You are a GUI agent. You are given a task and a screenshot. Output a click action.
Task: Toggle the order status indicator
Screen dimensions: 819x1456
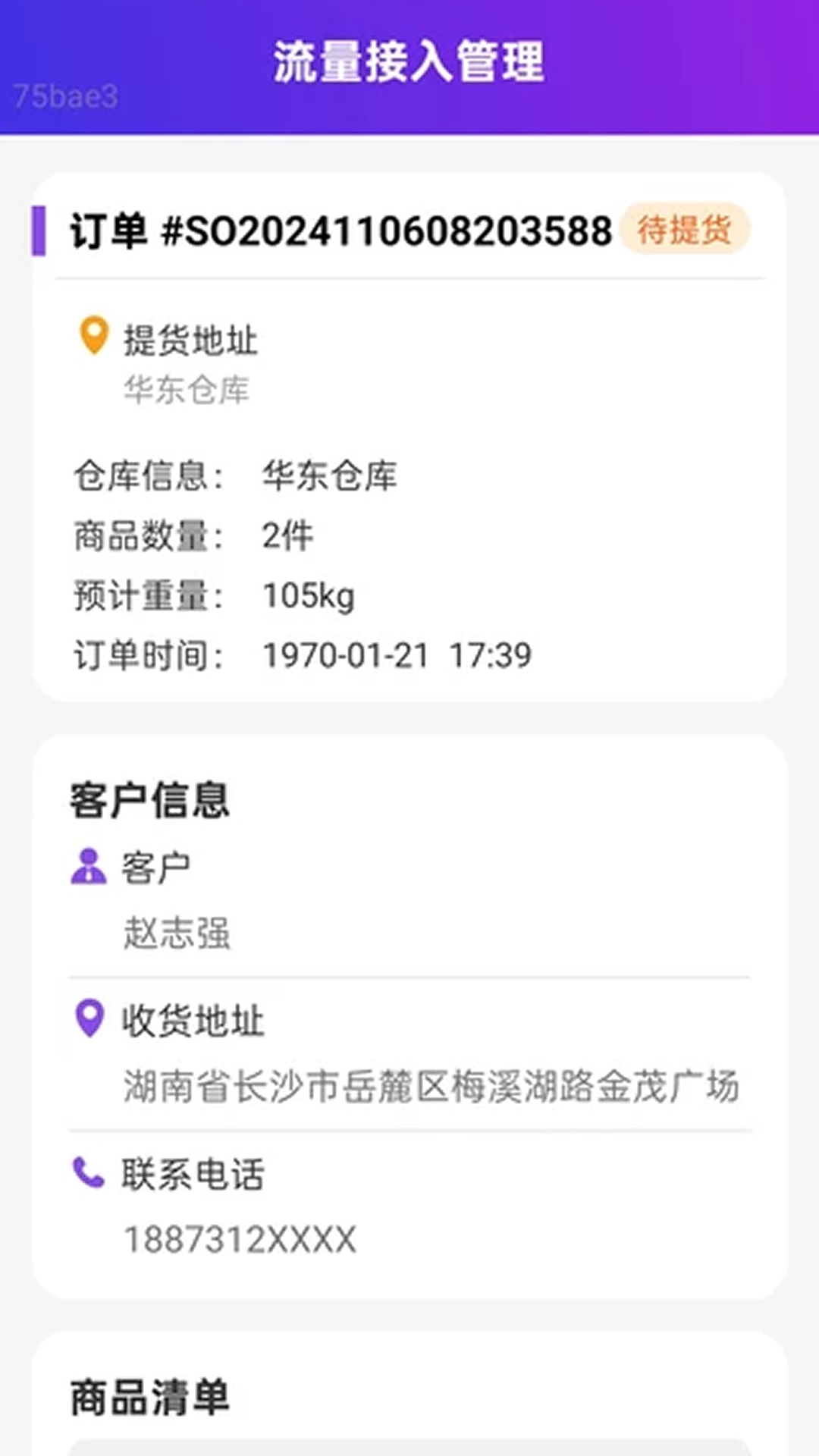[x=685, y=227]
